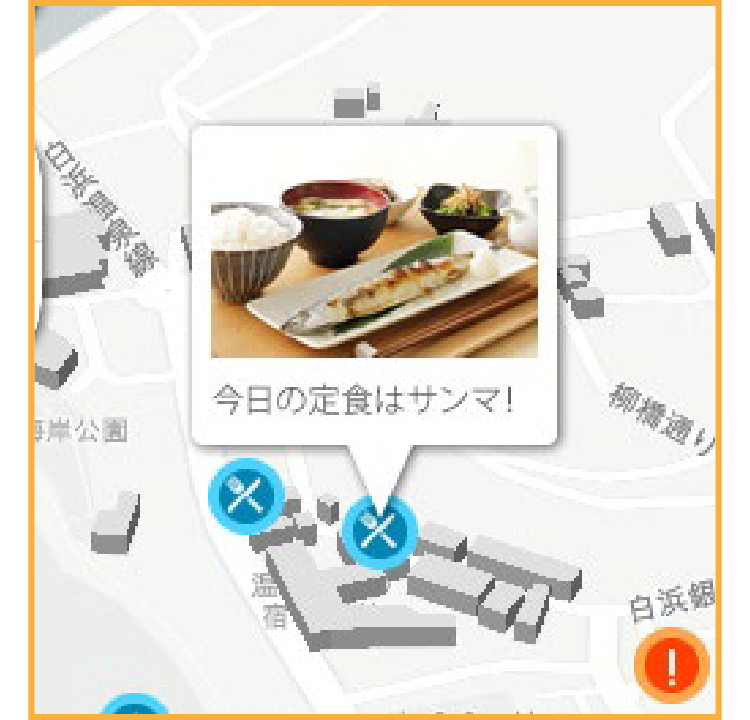The height and width of the screenshot is (720, 750).
Task: Open the Sanma set meal popup card
Action: click(x=373, y=285)
